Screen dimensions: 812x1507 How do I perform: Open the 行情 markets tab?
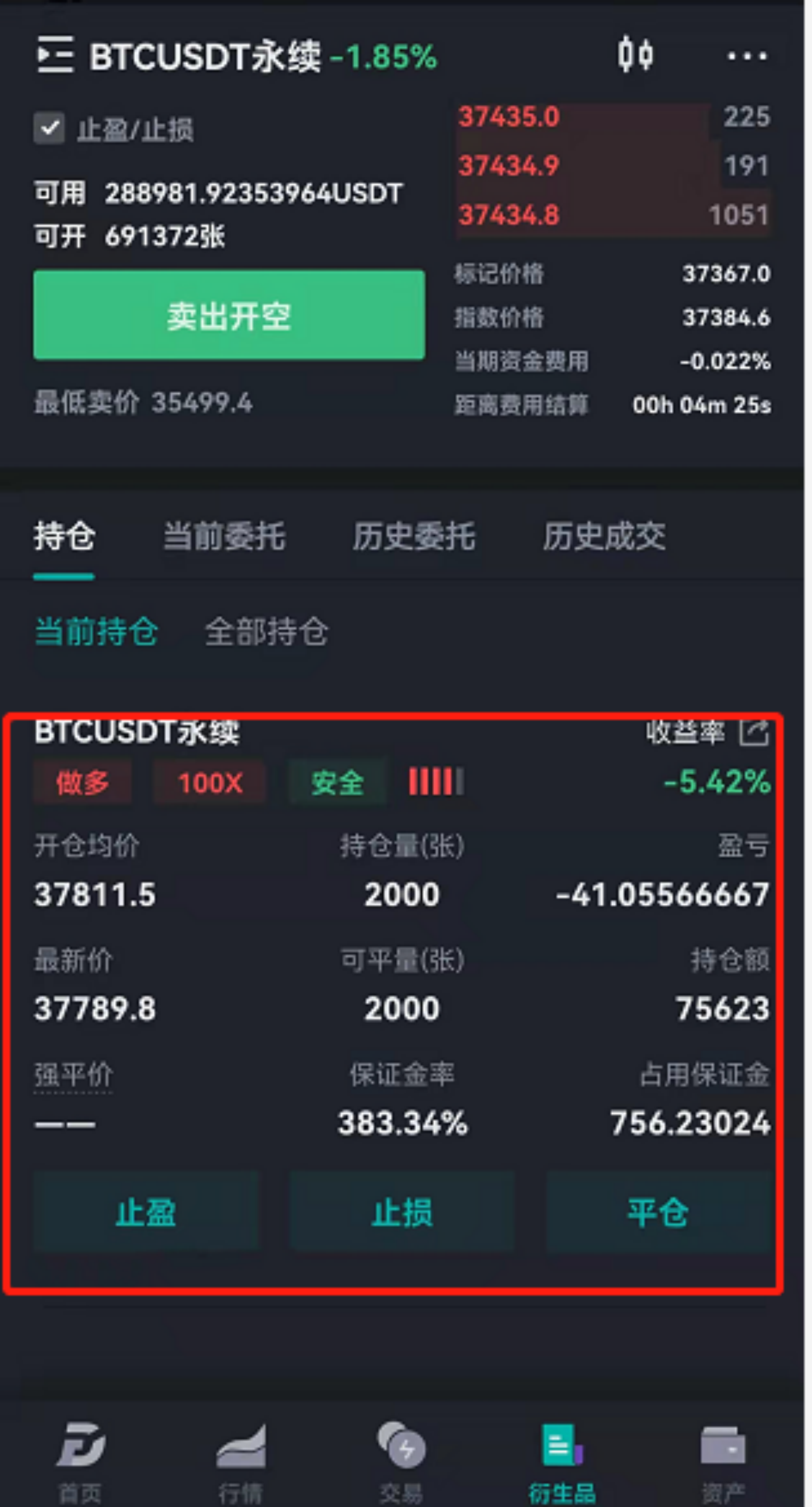point(241,1458)
